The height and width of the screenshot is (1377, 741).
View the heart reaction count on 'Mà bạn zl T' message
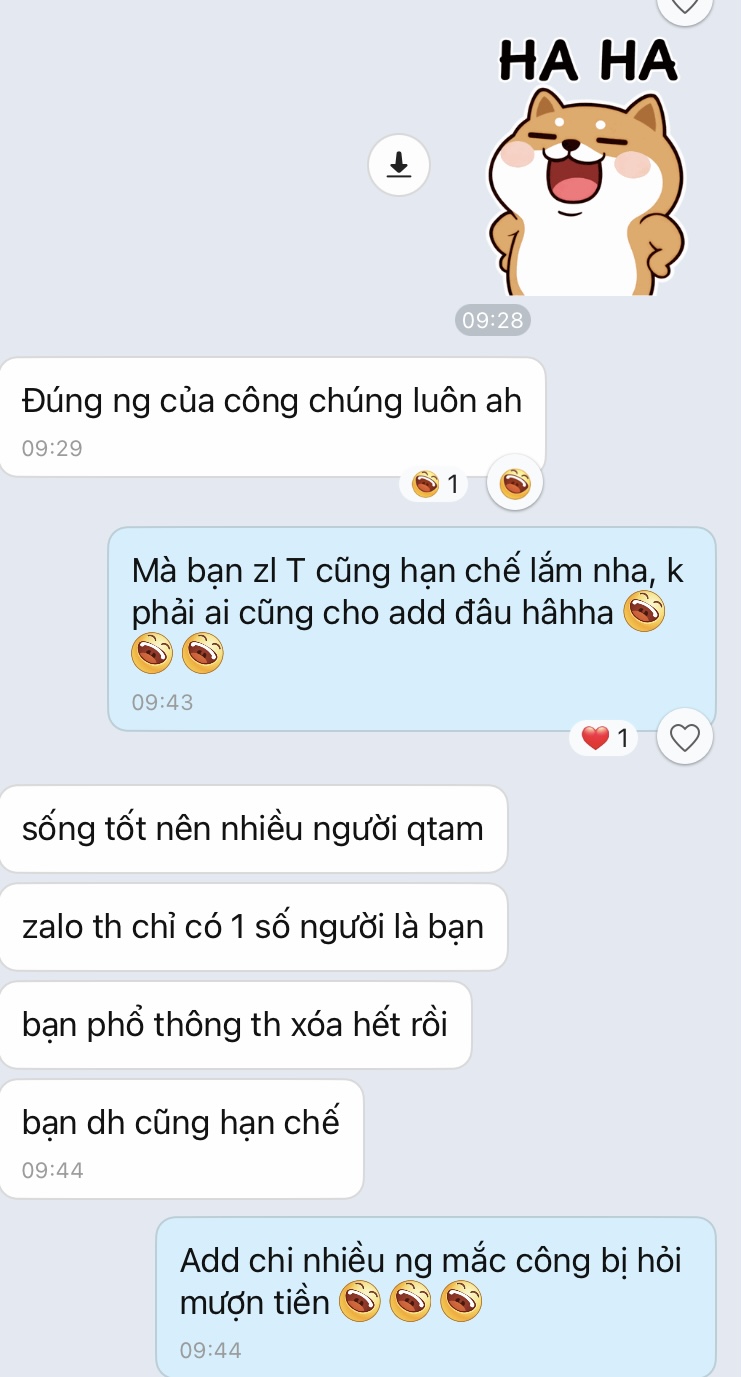pos(605,738)
